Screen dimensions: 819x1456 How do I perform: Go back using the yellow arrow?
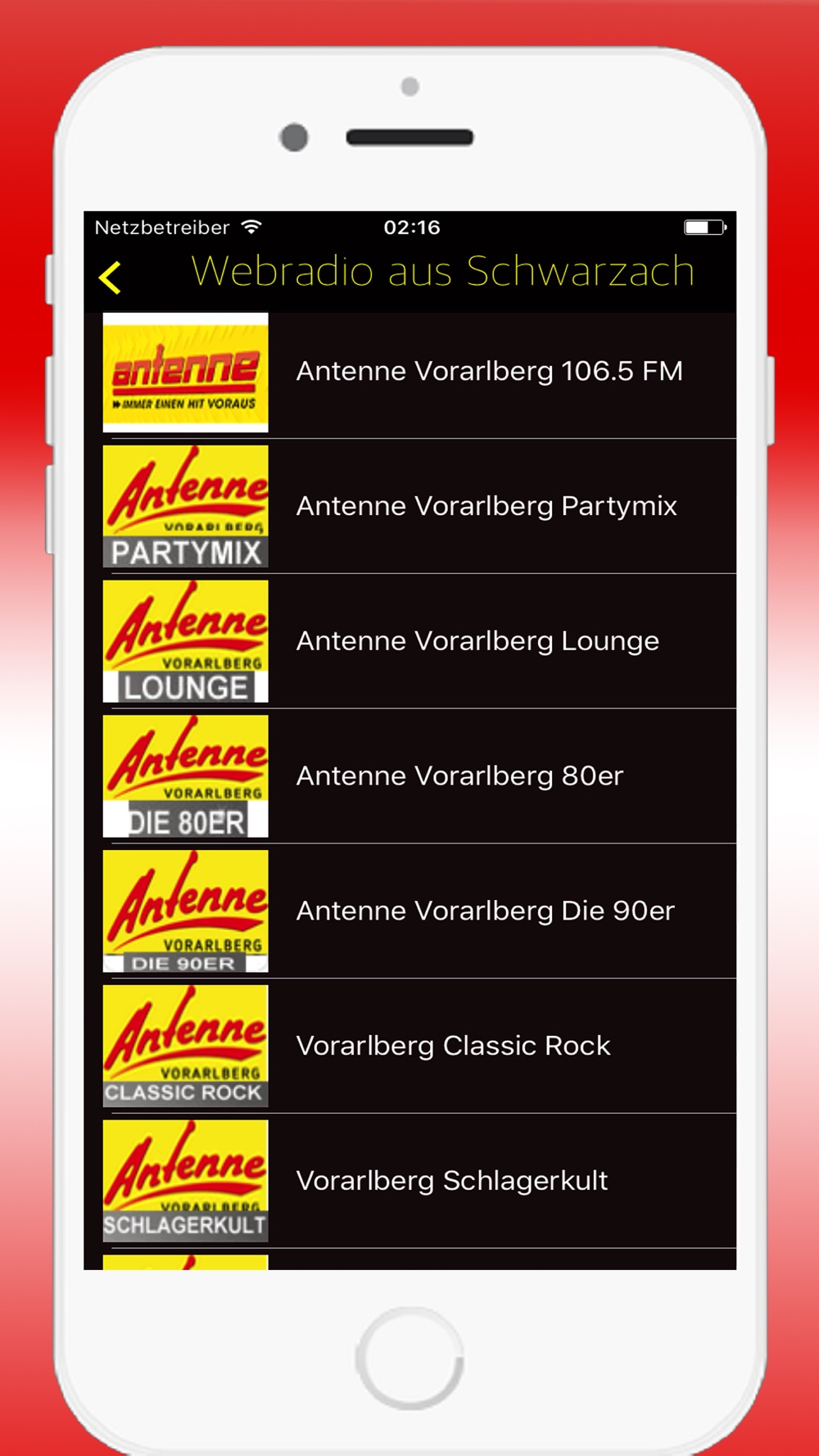[110, 278]
